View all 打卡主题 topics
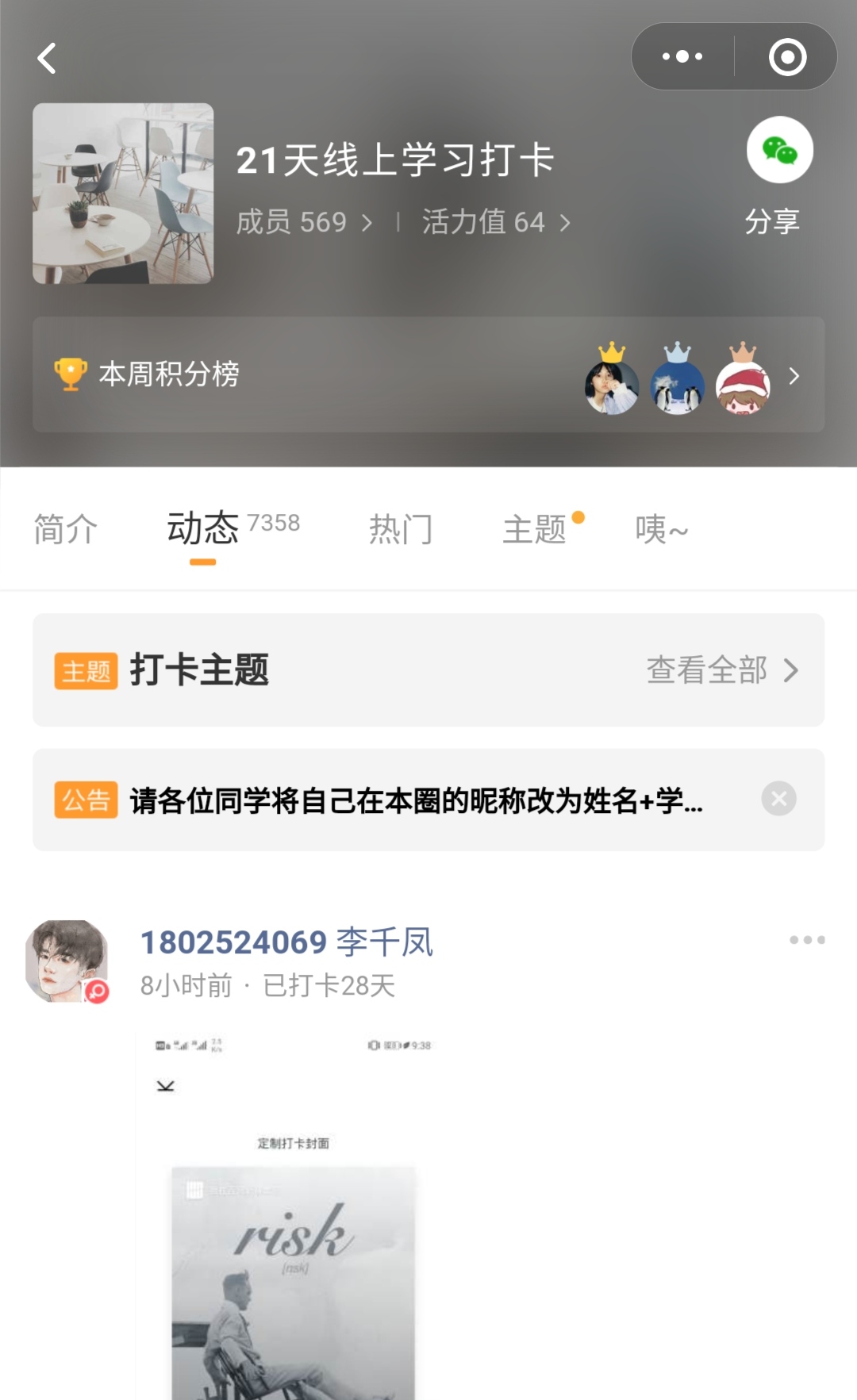This screenshot has height=1400, width=857. (721, 670)
